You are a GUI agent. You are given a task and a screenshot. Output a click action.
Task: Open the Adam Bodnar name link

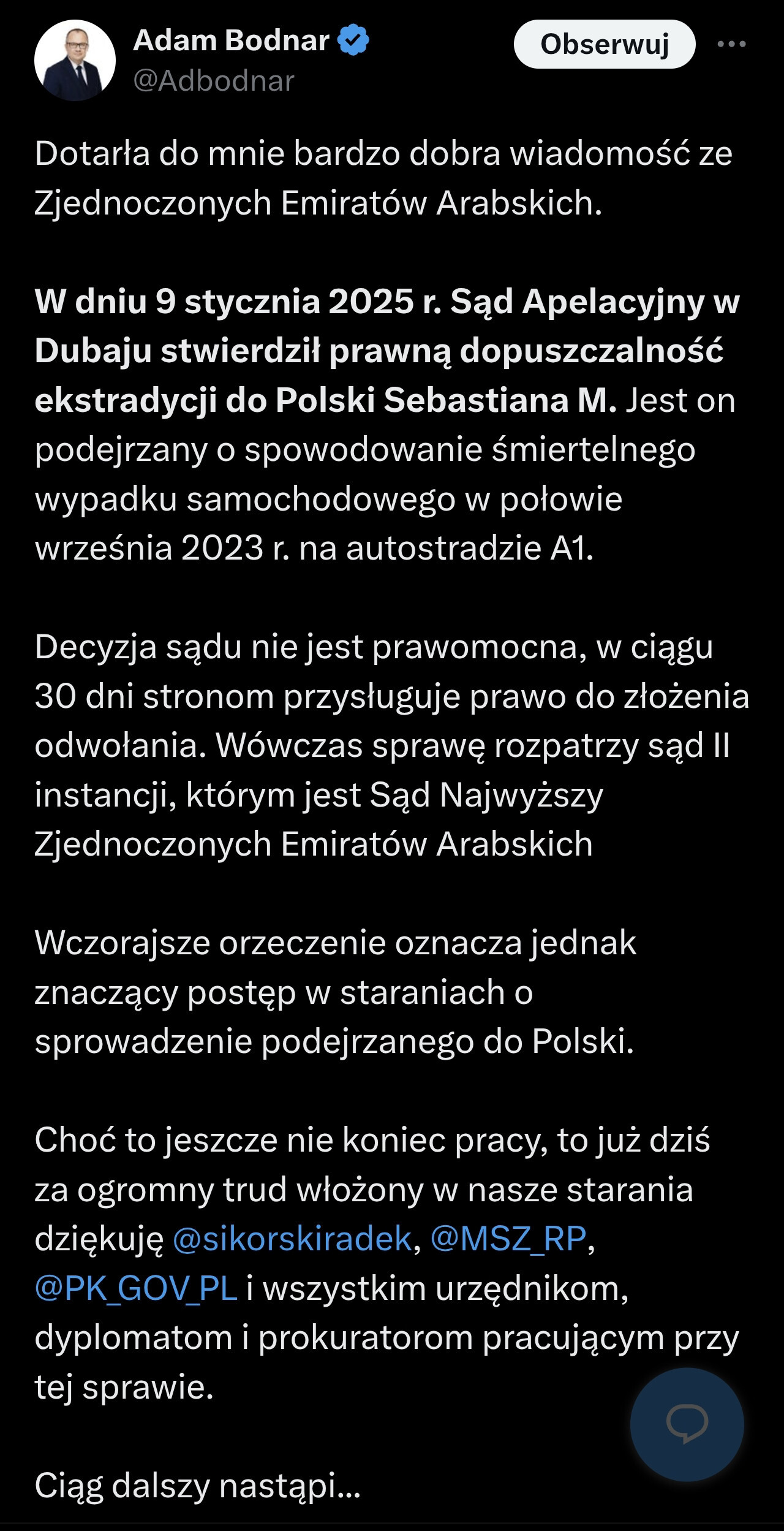(x=232, y=41)
